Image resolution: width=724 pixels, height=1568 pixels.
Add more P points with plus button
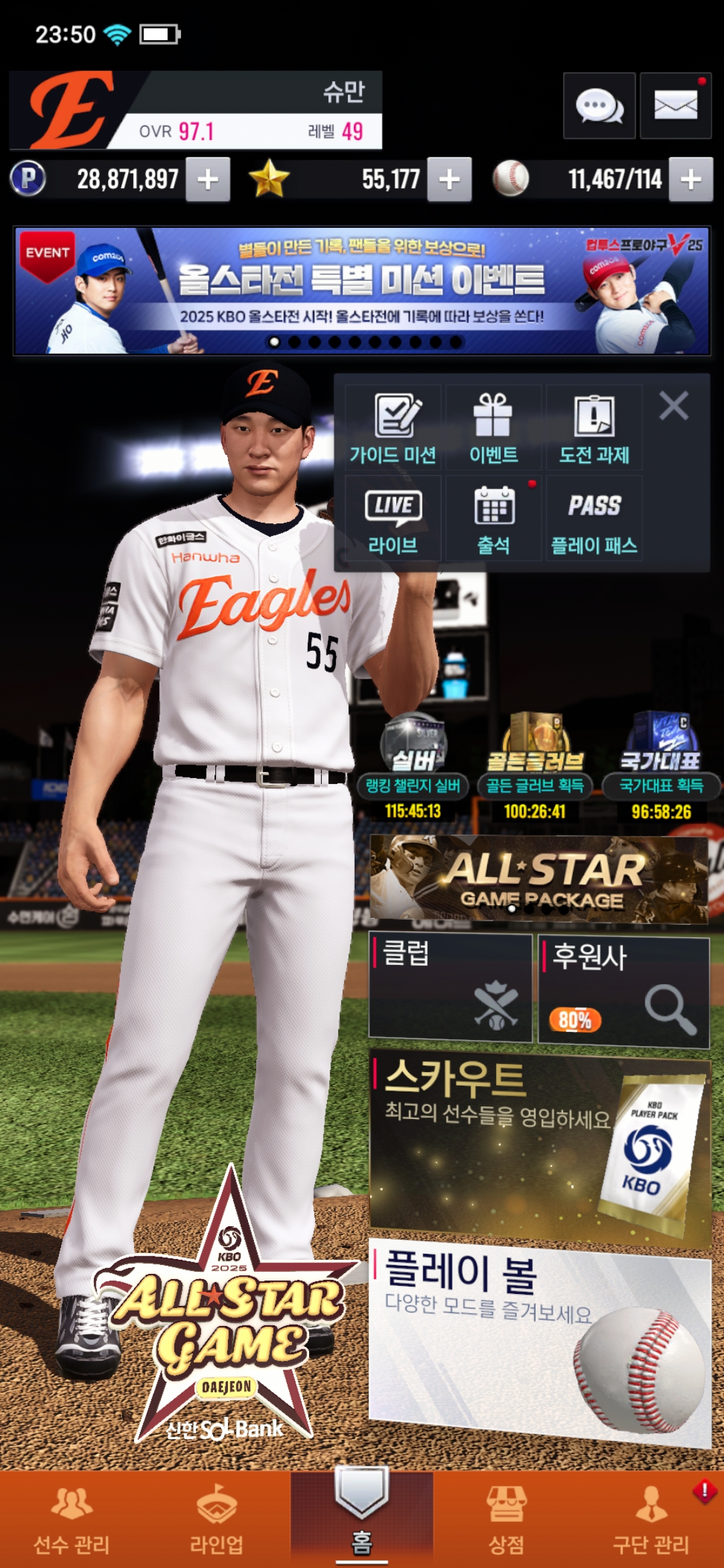208,180
